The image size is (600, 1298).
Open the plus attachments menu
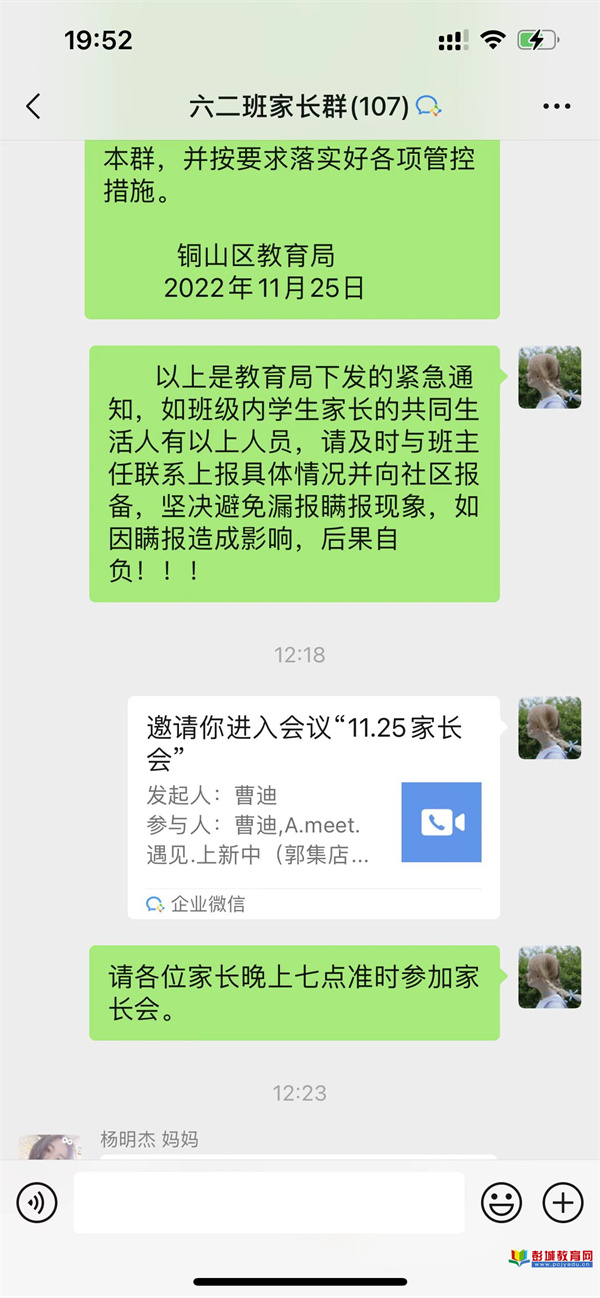coord(562,1202)
